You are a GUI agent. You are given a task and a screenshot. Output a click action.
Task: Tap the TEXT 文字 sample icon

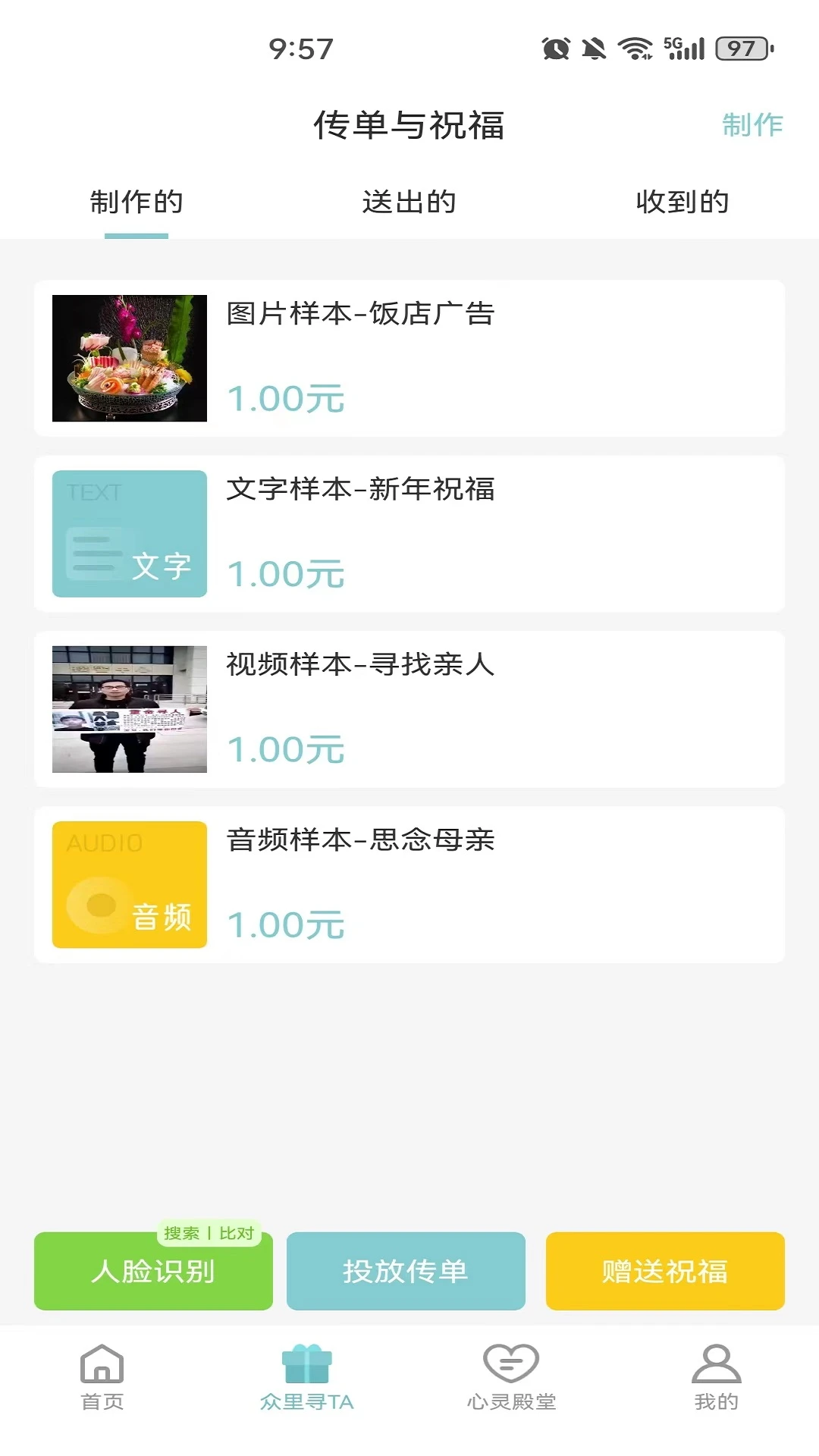click(128, 534)
